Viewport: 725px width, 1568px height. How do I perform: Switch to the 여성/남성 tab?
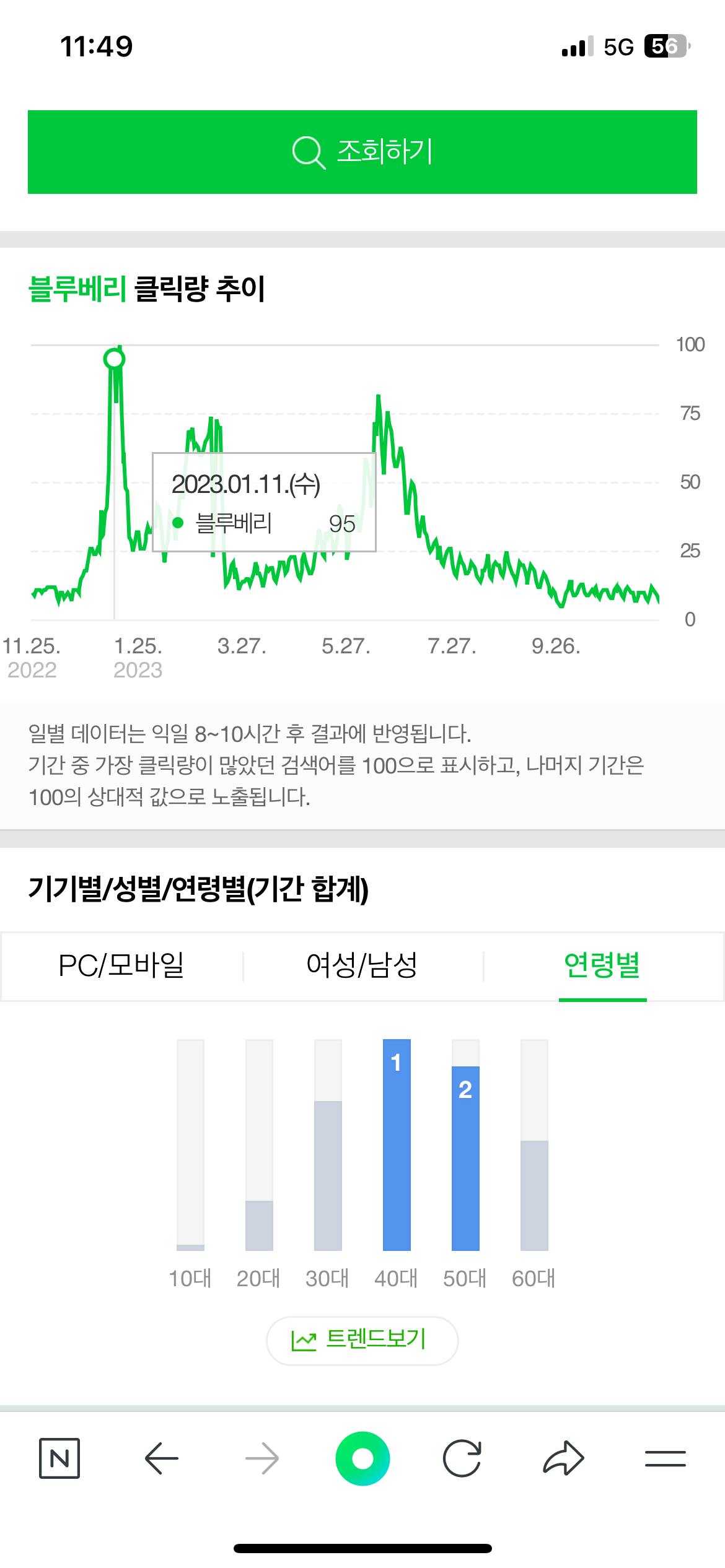(362, 965)
